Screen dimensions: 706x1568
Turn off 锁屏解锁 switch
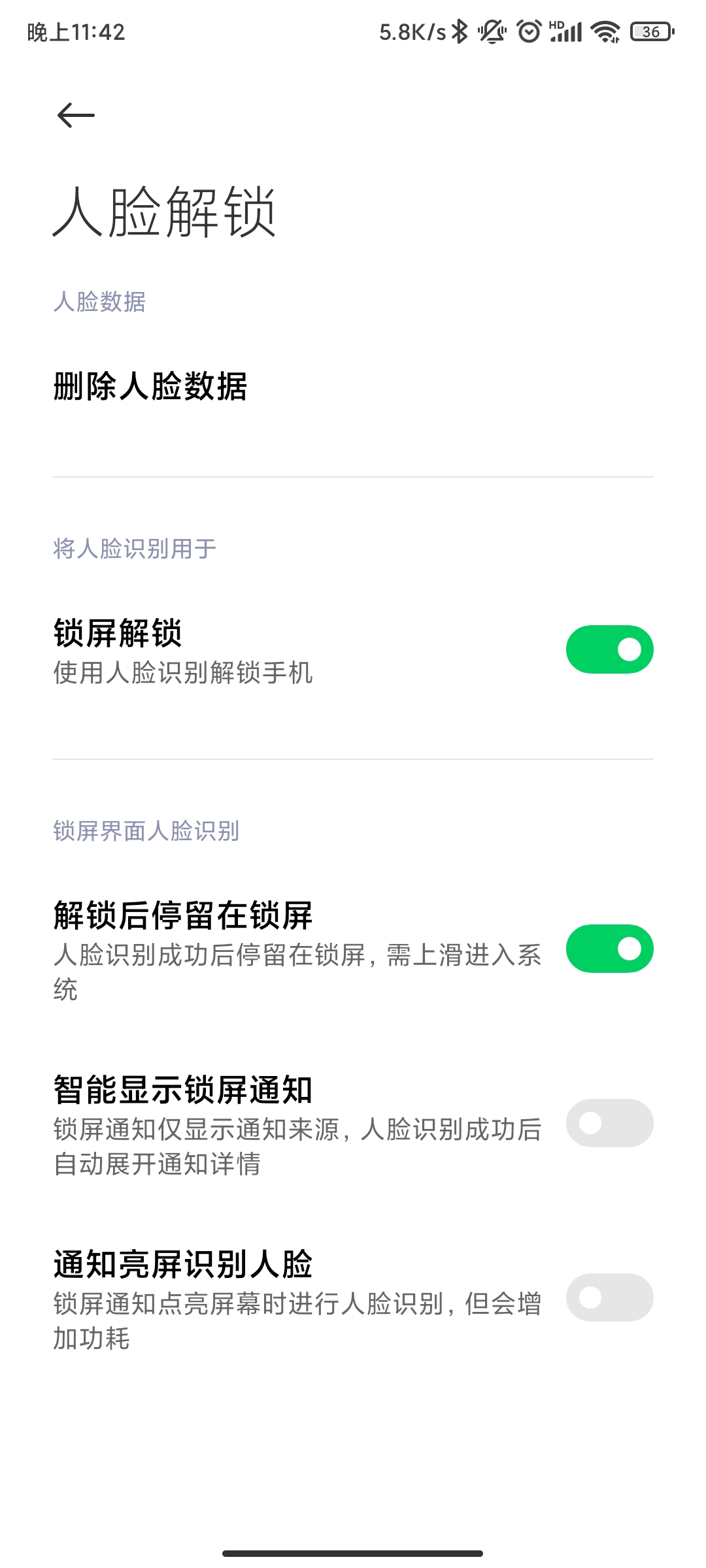[x=609, y=649]
